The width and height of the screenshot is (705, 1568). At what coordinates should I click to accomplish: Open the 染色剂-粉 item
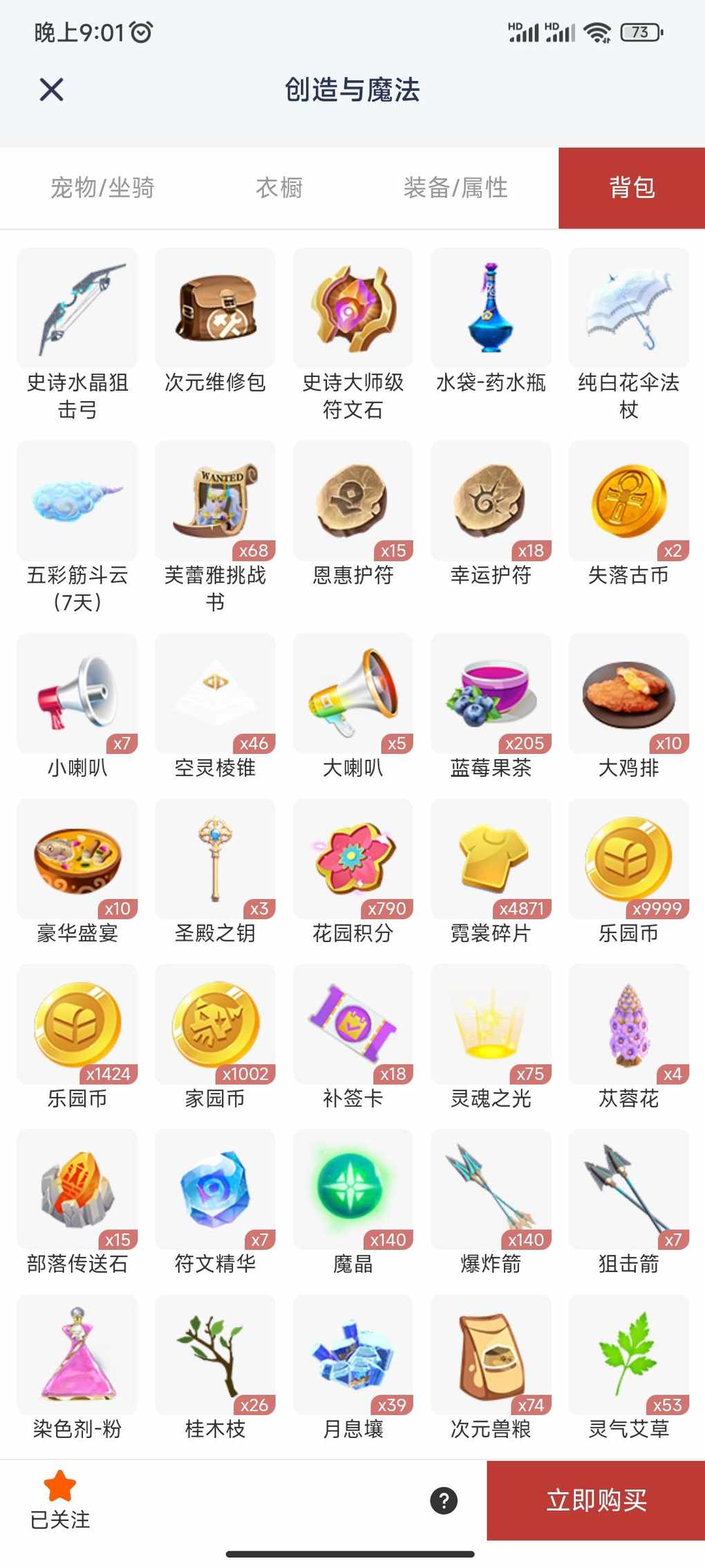point(77,1354)
